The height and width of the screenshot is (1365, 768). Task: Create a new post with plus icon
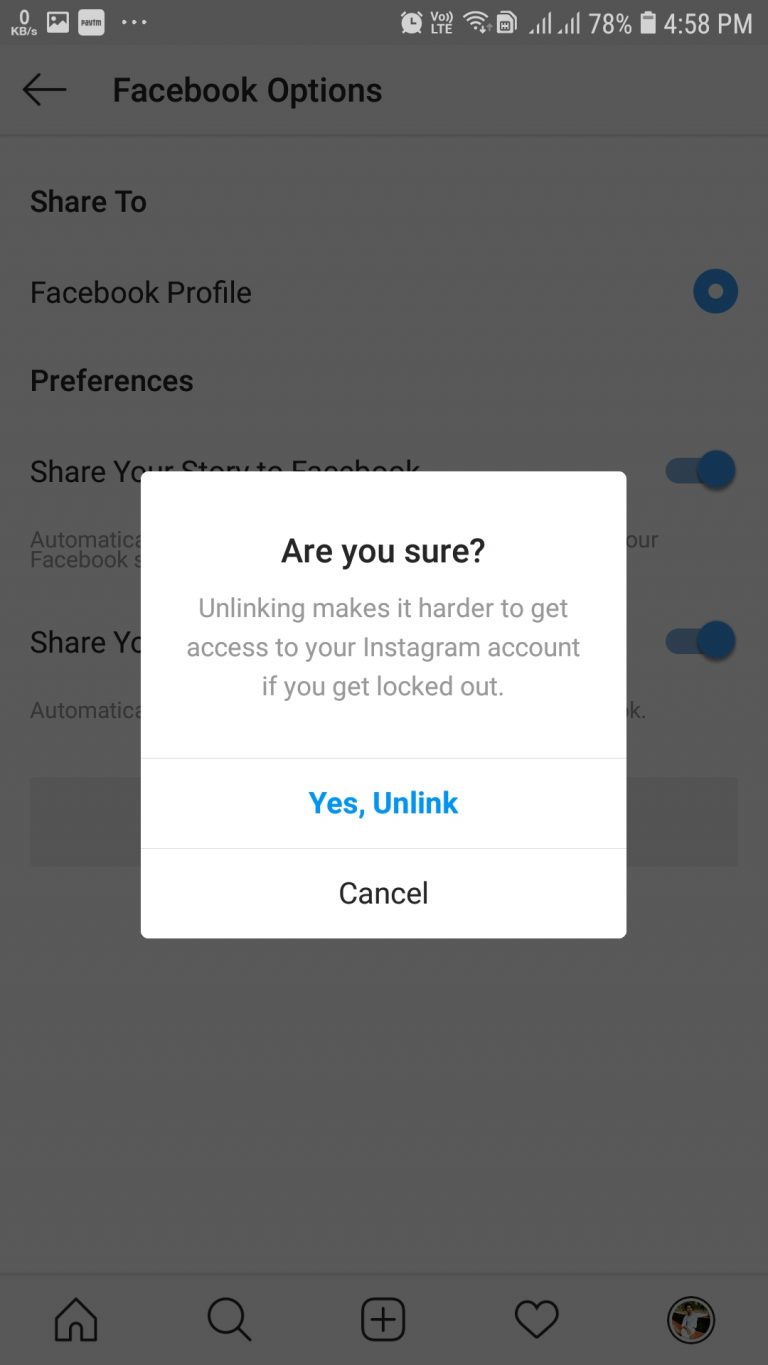pos(383,1319)
